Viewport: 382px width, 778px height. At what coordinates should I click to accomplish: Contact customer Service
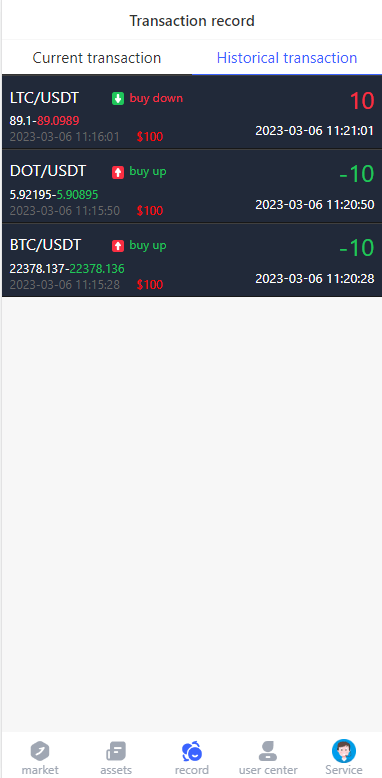(344, 758)
